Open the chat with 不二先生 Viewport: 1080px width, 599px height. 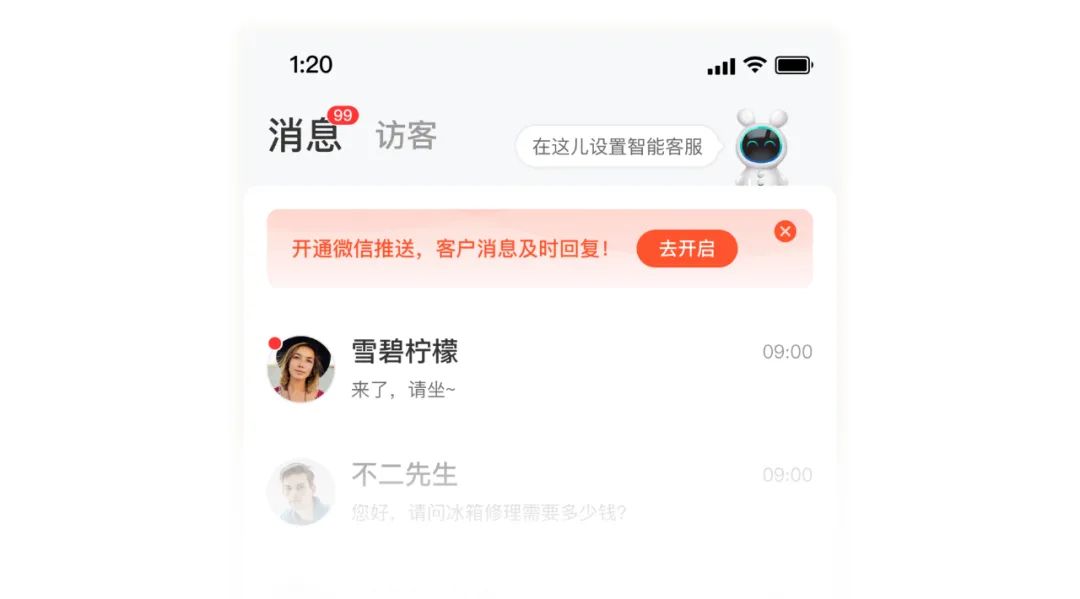(x=540, y=492)
